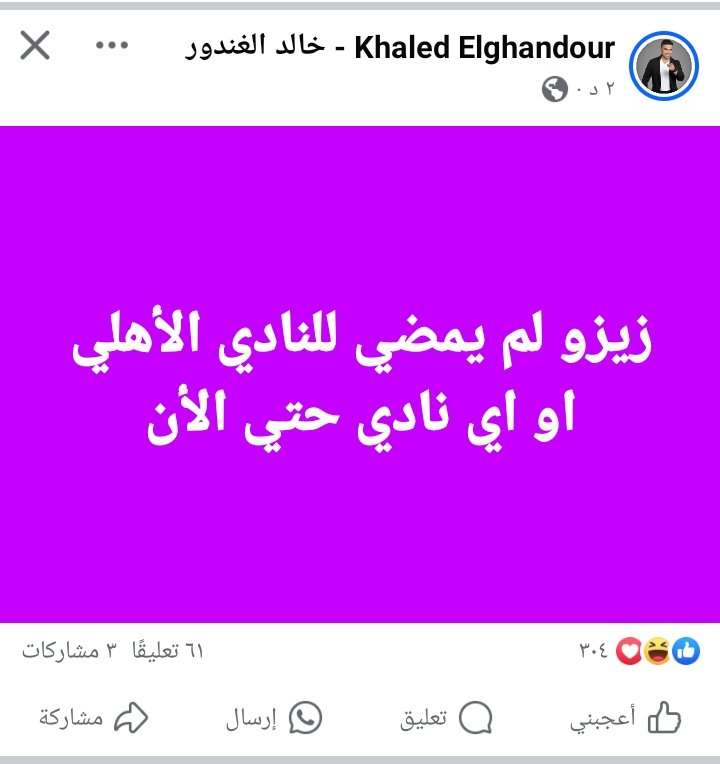
Task: Share the post with مشاركة button
Action: click(93, 717)
